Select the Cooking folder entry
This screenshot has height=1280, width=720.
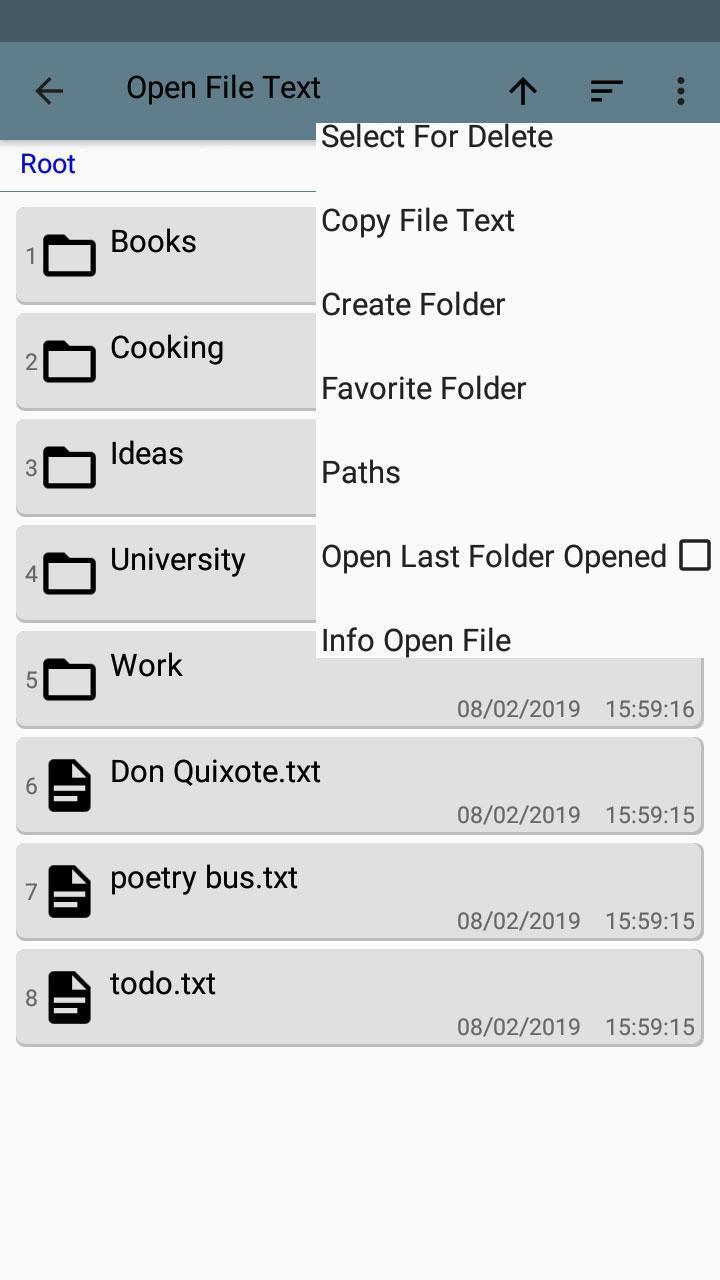pyautogui.click(x=160, y=360)
